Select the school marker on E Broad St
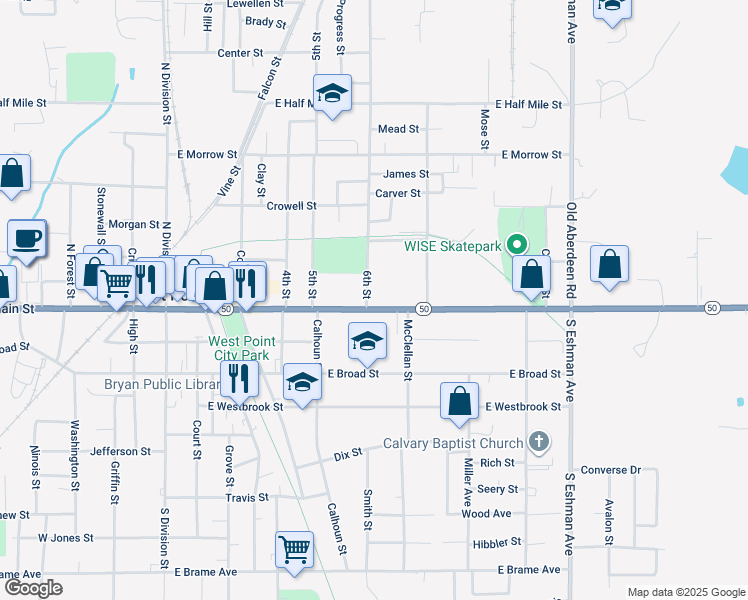Screen dimensions: 748x600 pos(302,383)
